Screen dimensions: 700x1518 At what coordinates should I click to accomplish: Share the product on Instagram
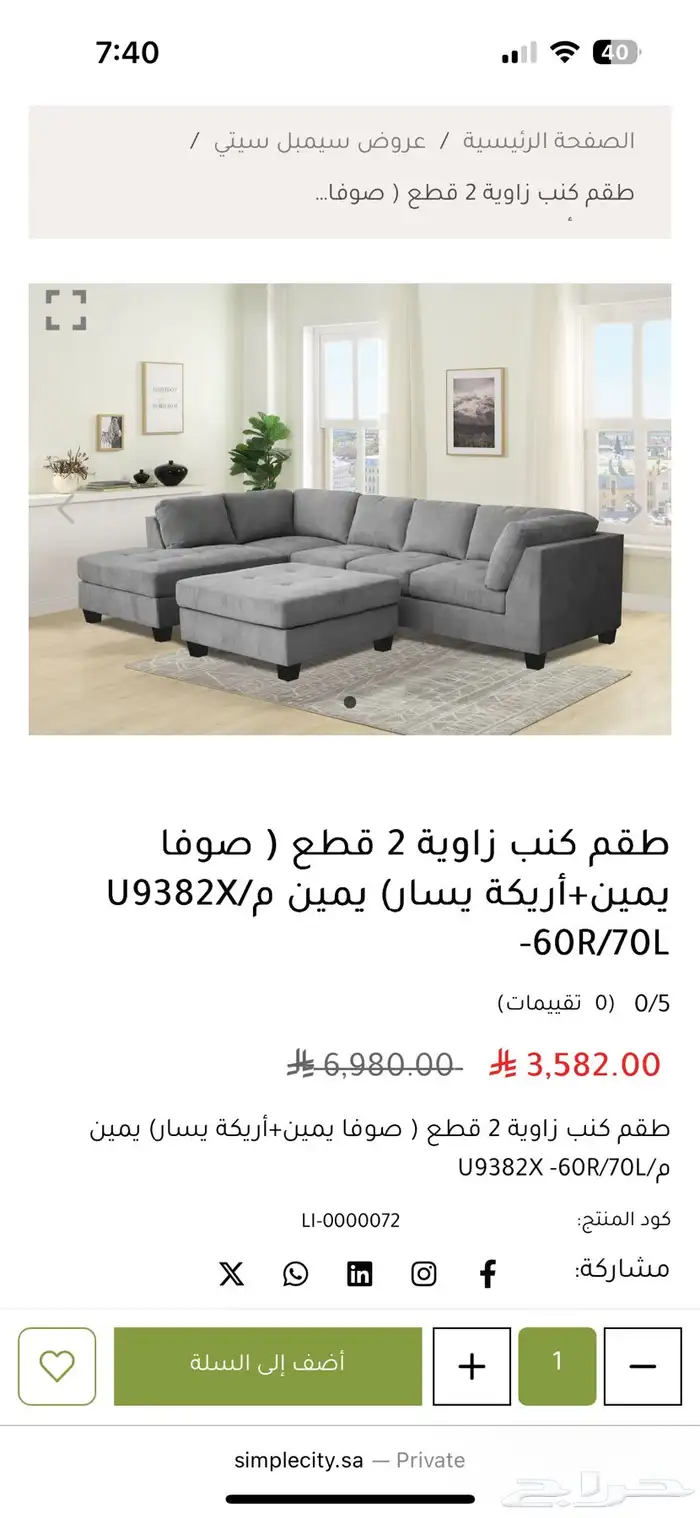pos(424,1274)
